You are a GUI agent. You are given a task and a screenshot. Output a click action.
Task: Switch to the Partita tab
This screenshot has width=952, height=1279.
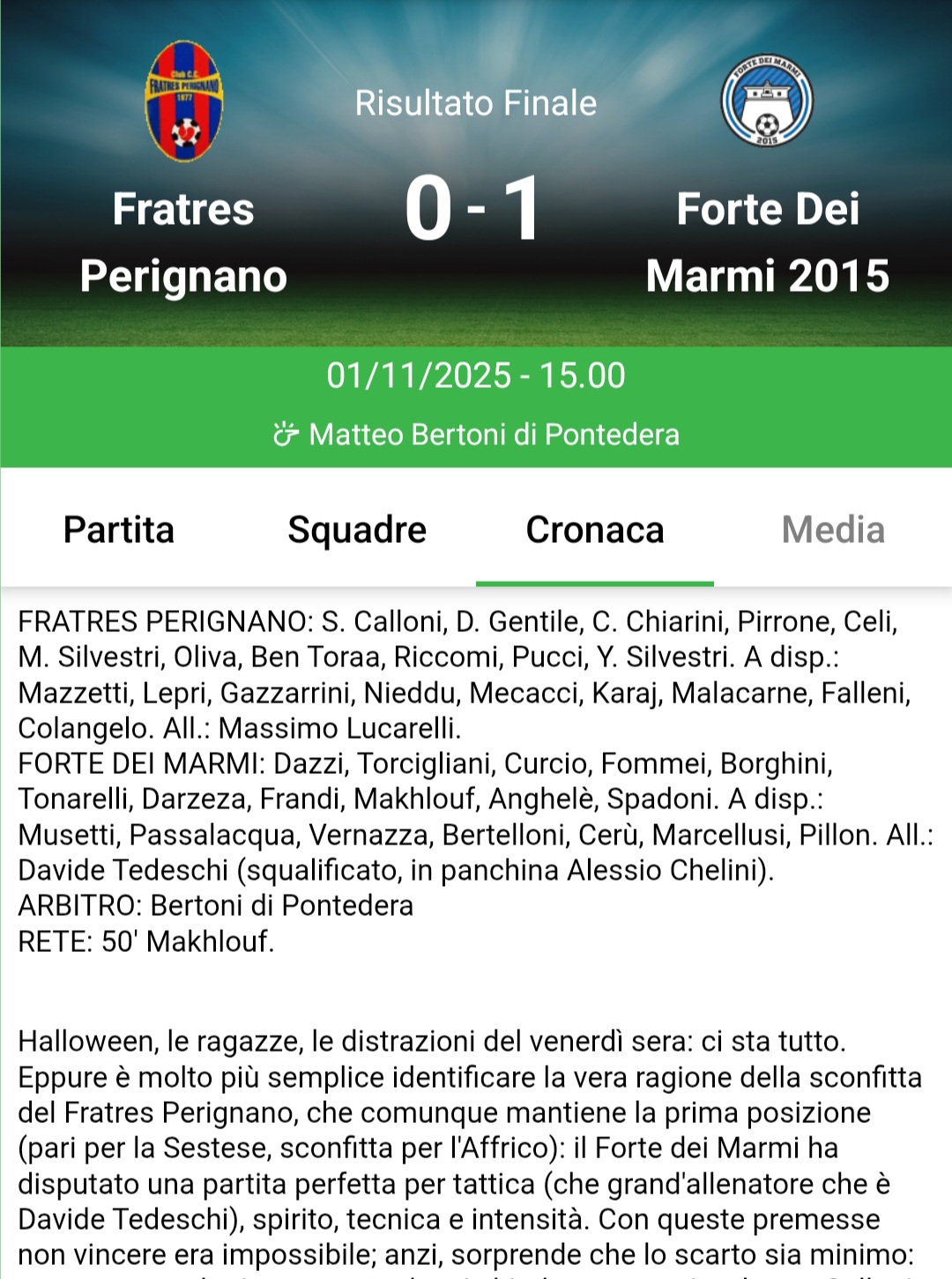119,530
